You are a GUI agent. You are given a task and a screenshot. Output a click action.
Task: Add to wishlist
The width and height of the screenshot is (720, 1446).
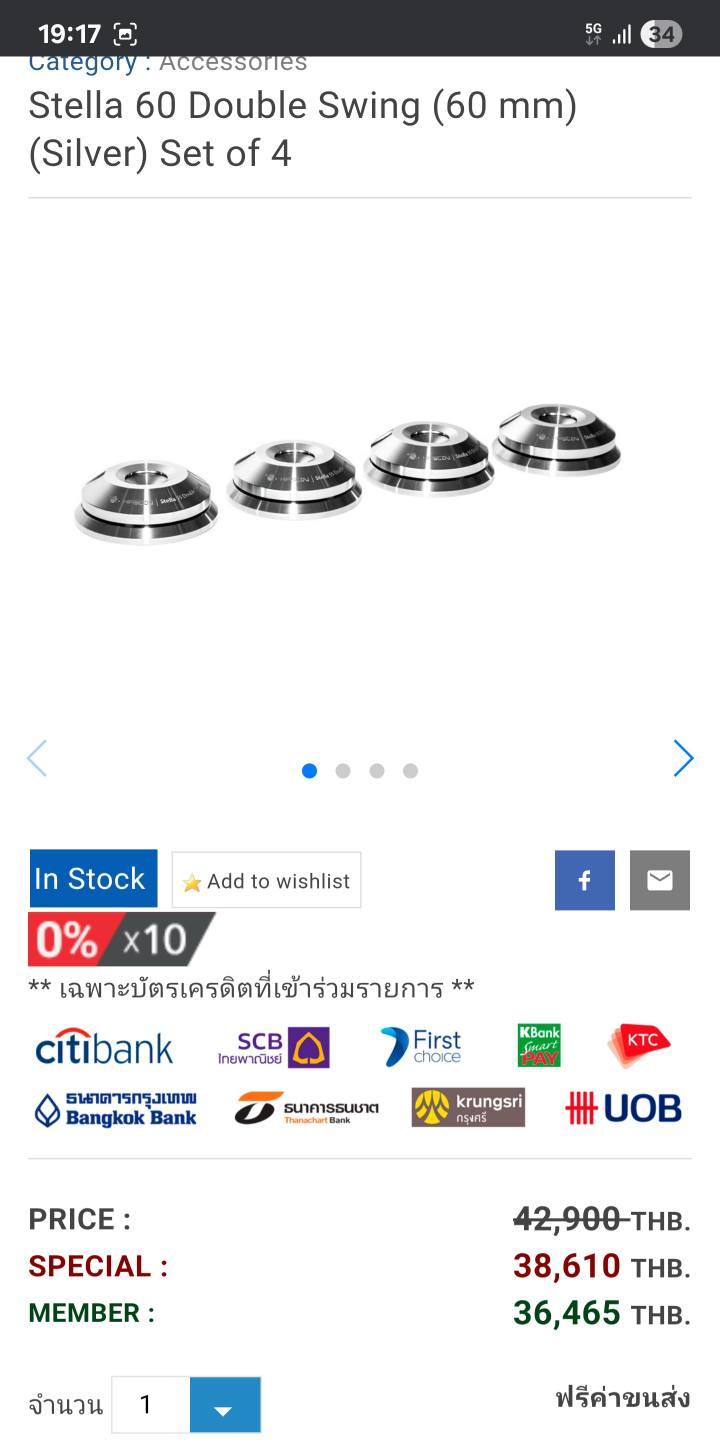266,881
